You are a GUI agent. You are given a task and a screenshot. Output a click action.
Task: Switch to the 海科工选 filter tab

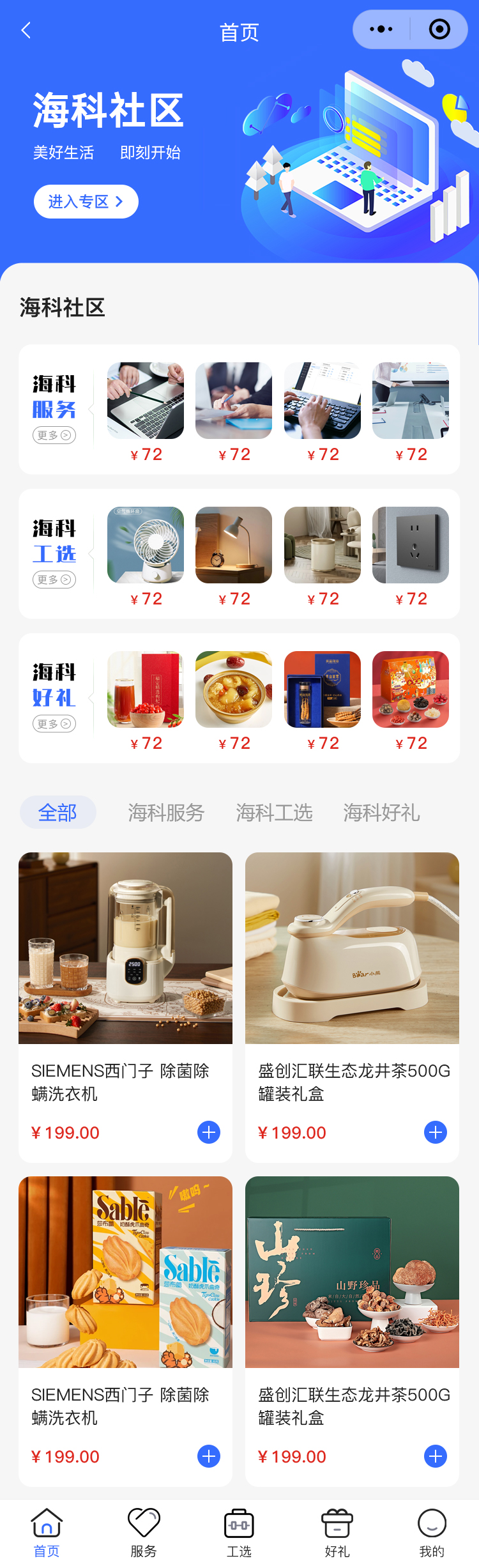point(274,812)
